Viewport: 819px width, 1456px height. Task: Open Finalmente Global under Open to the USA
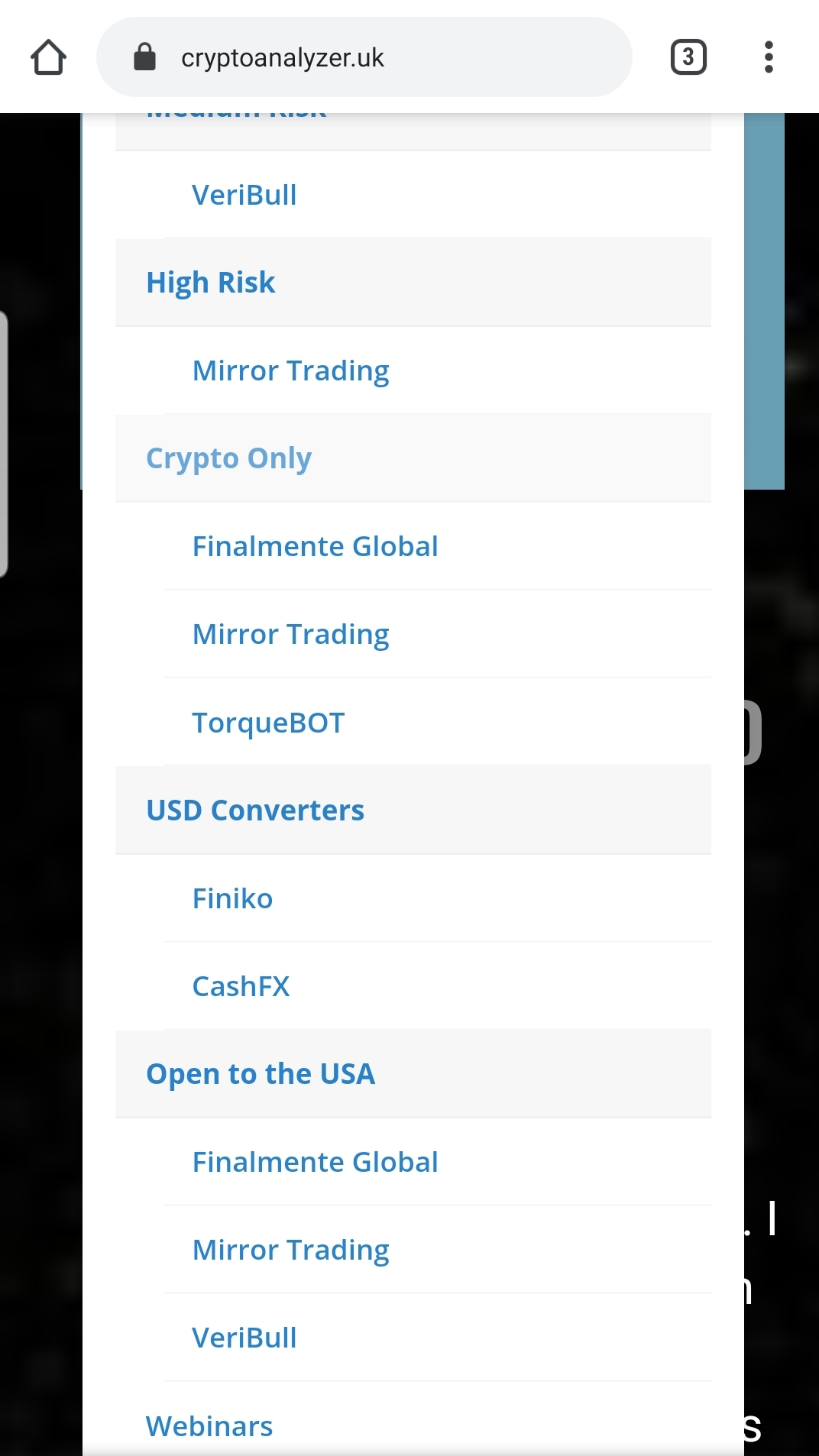315,1163
